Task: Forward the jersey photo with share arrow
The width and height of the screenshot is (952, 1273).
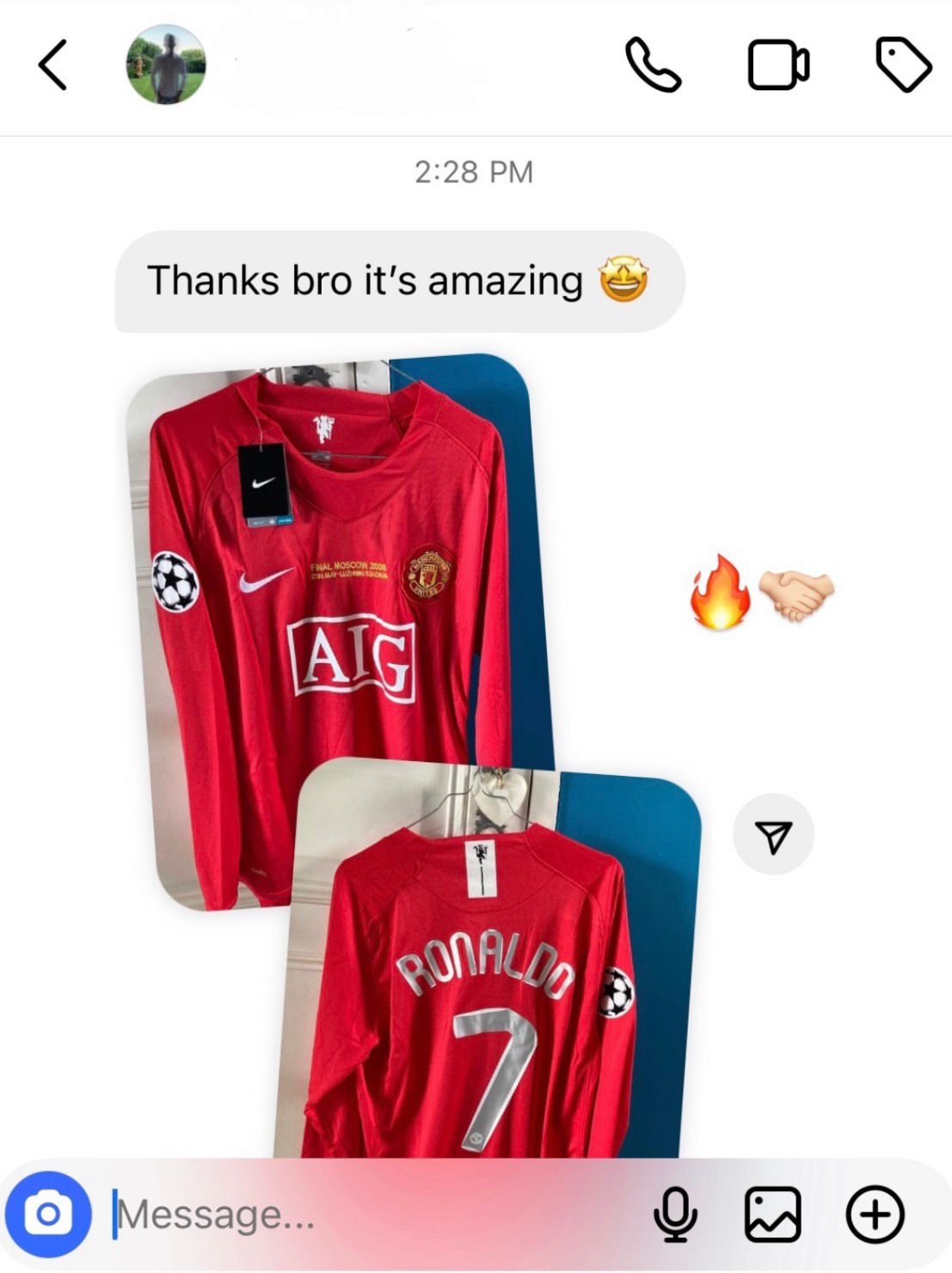Action: [x=773, y=835]
